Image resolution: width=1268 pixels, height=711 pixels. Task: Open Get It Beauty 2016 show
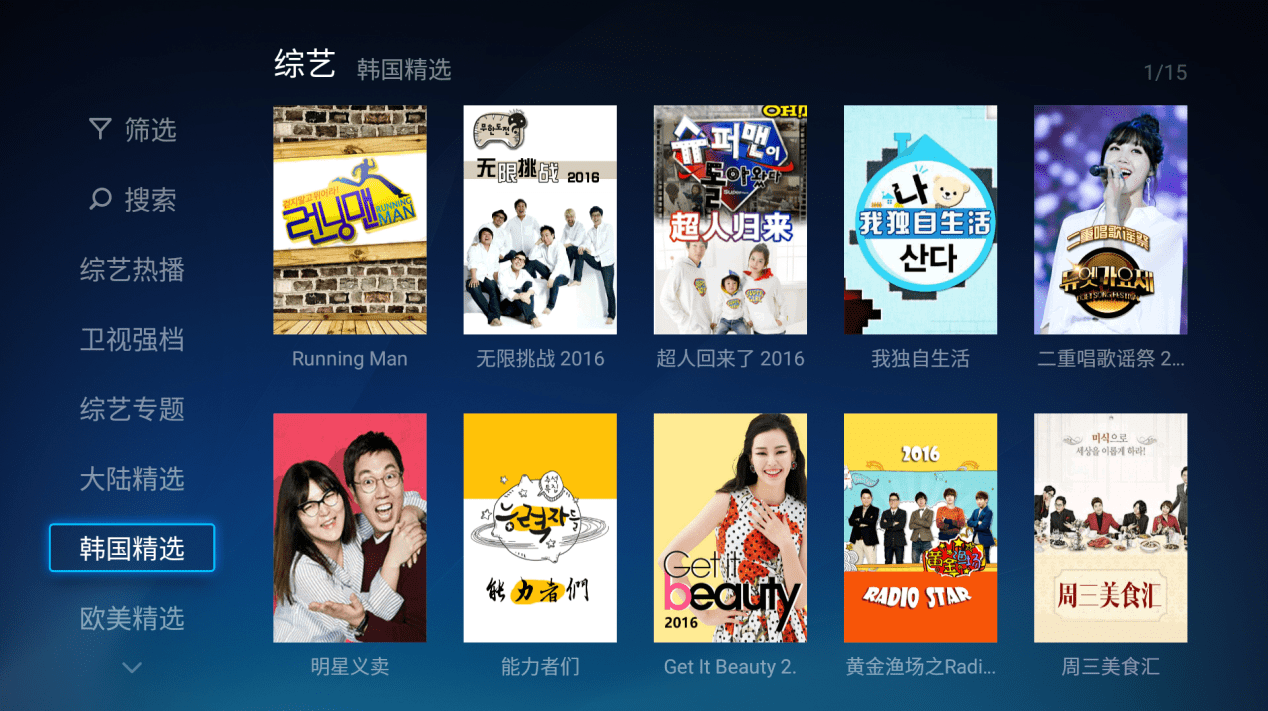[x=730, y=528]
